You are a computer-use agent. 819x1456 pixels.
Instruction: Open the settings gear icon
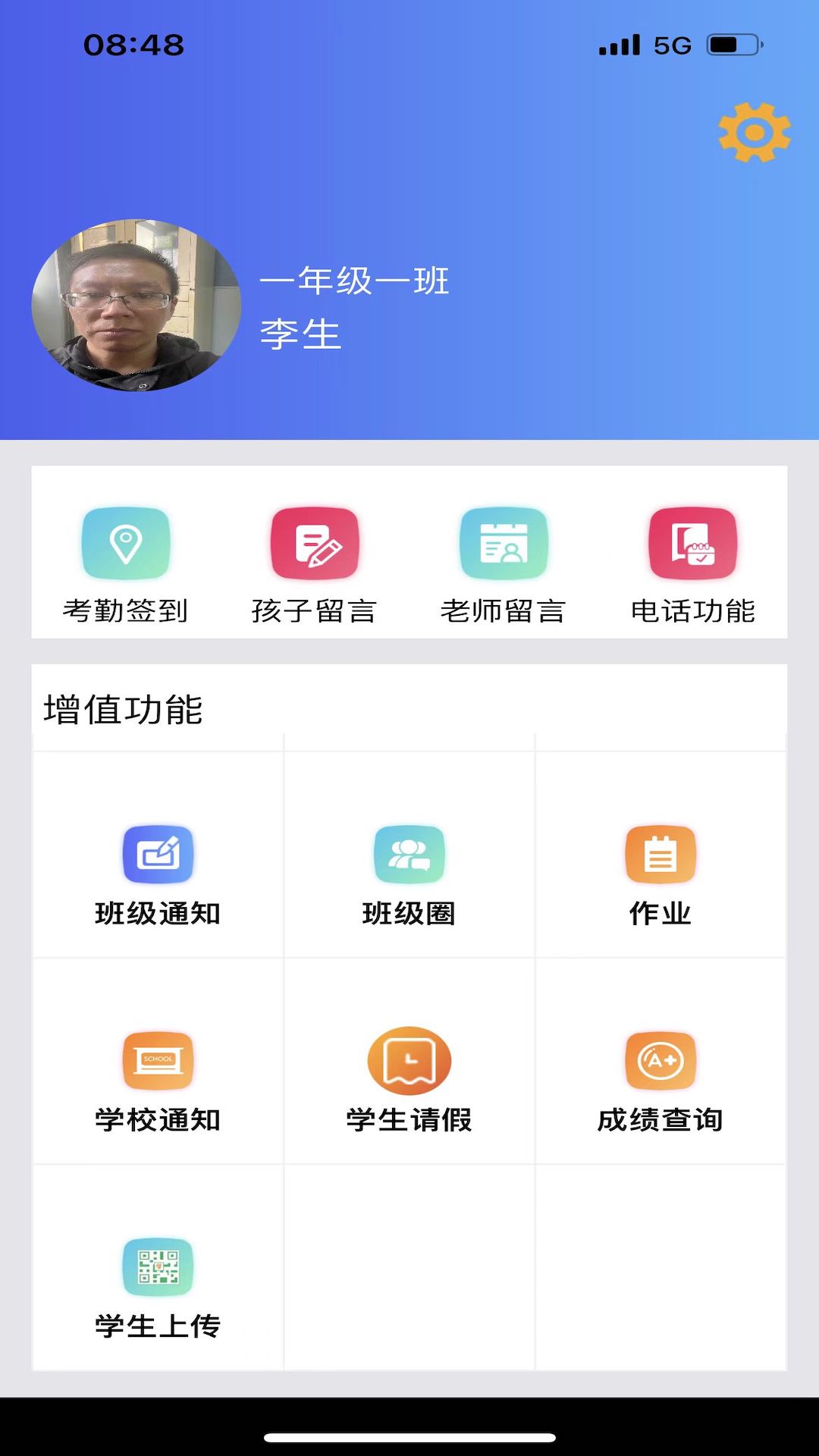755,133
